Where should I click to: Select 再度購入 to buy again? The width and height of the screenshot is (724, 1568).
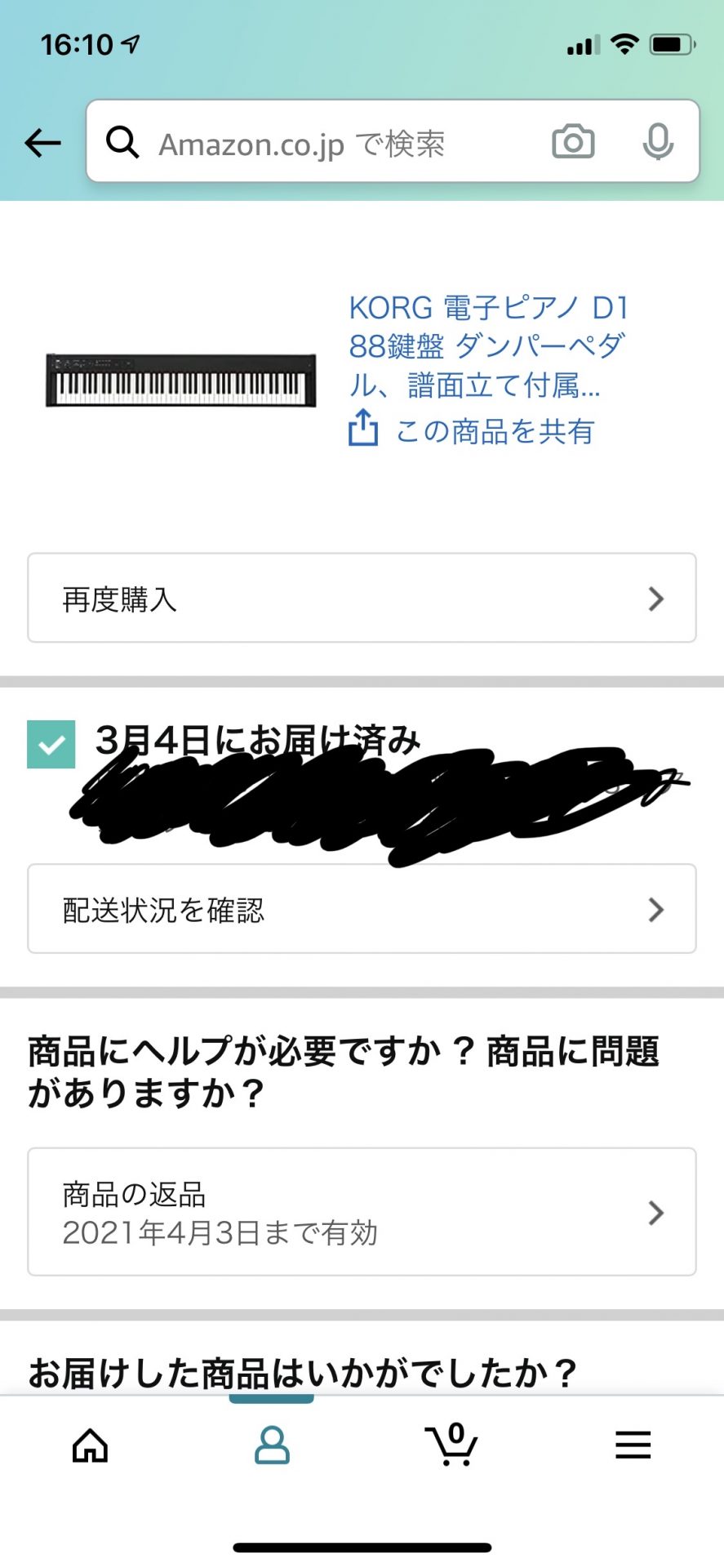(x=362, y=598)
